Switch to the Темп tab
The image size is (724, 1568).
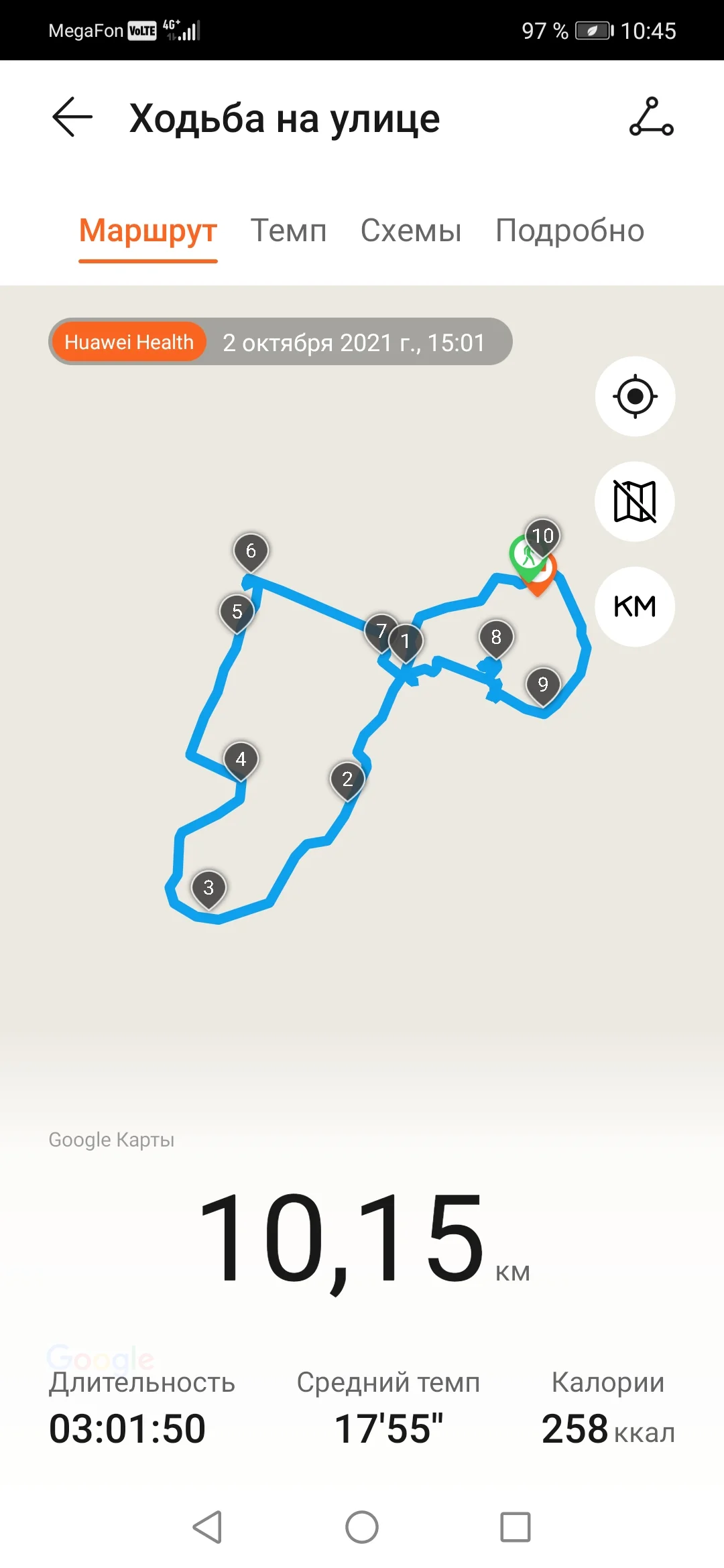click(288, 231)
